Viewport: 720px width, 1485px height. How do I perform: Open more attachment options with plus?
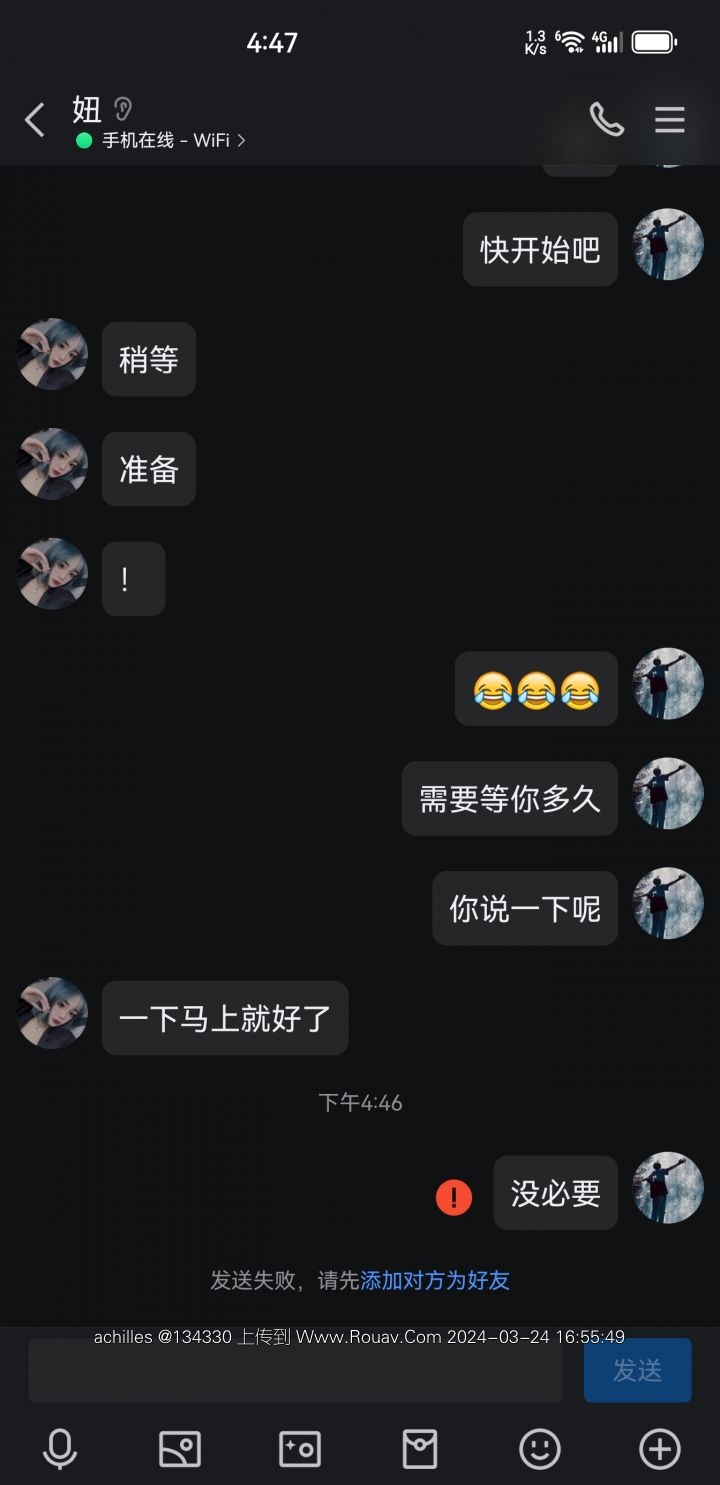[660, 1449]
